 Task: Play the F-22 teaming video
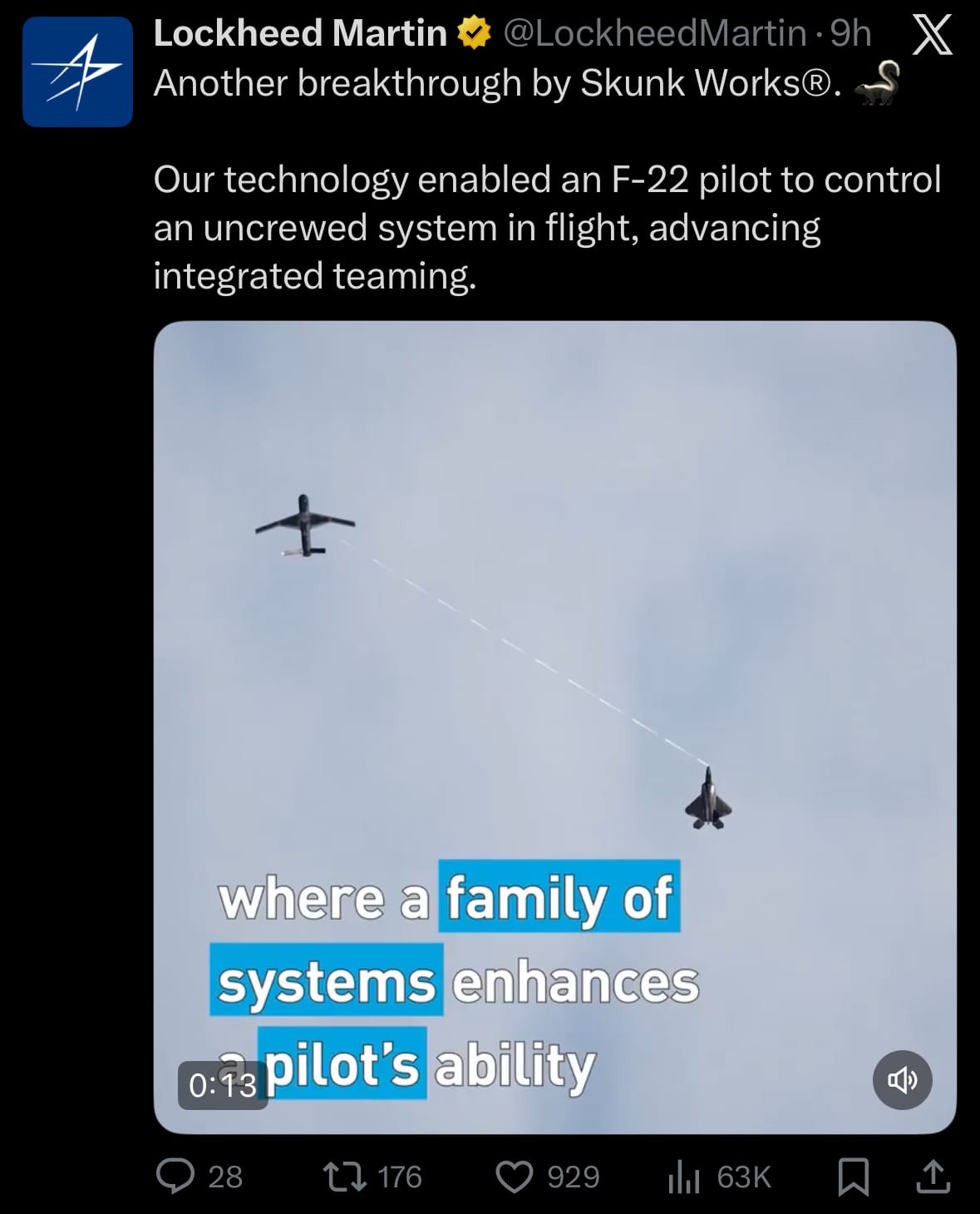tap(554, 665)
